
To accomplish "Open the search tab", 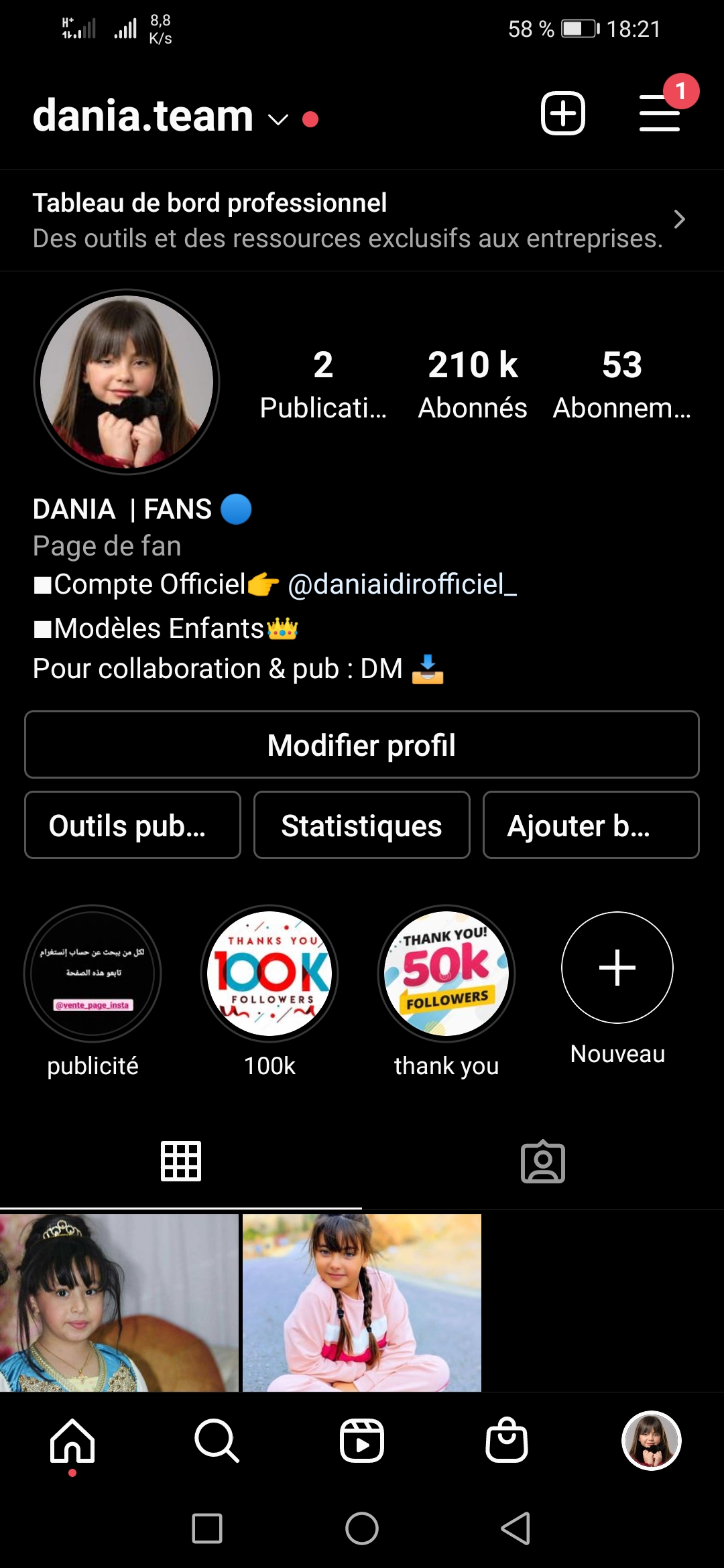I will 217,1441.
